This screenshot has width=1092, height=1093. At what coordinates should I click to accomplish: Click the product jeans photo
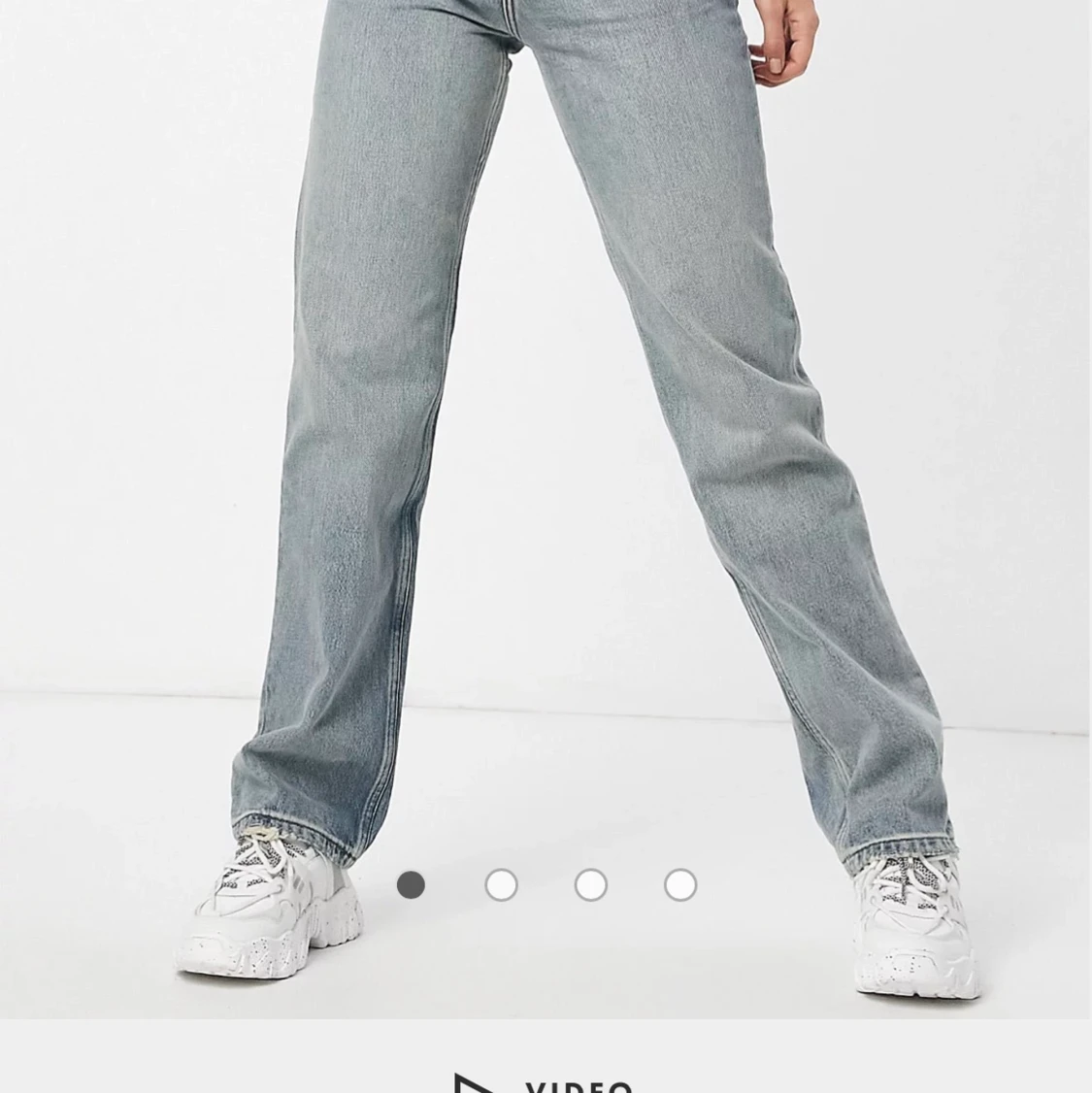click(544, 437)
